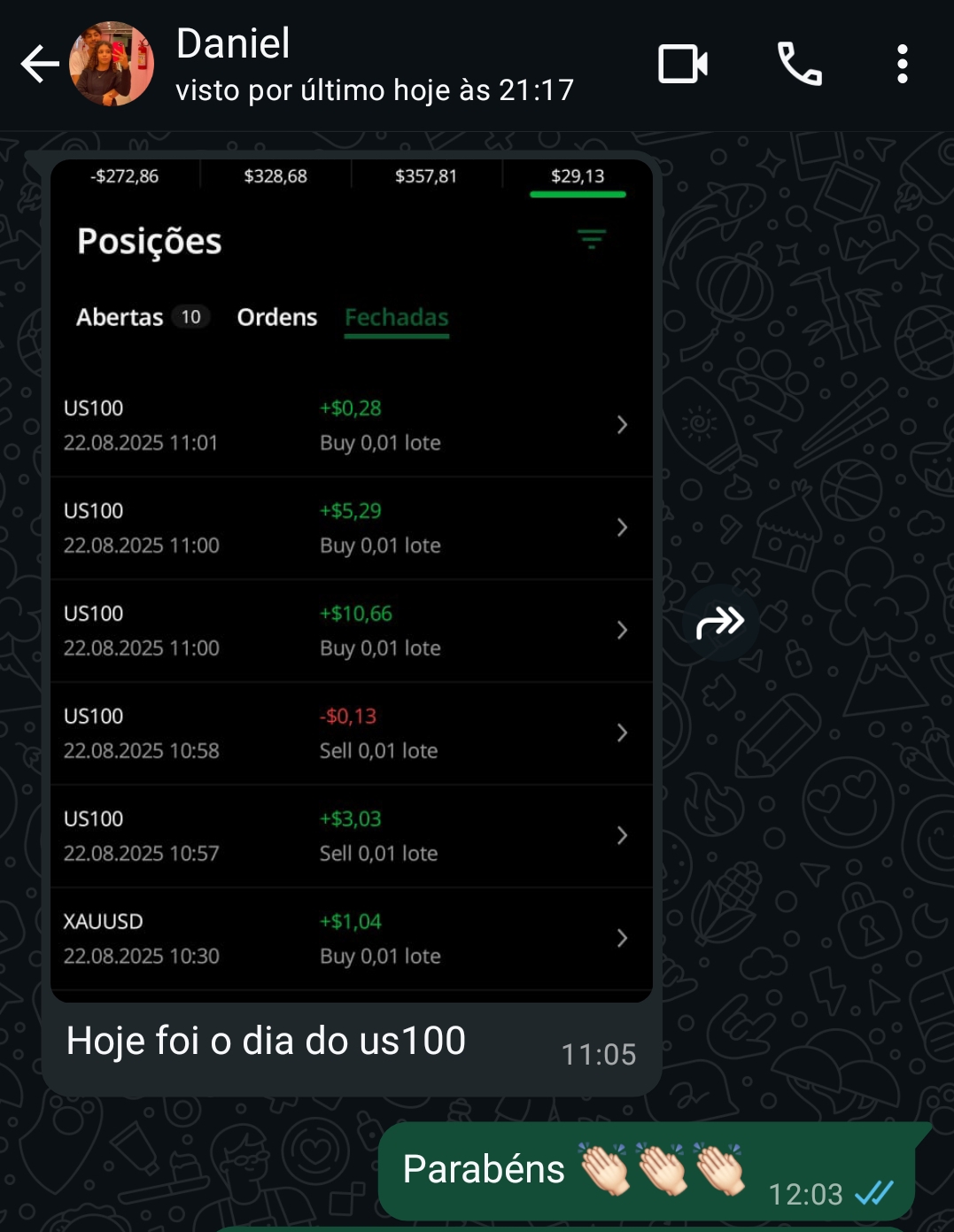The width and height of the screenshot is (954, 1232).
Task: Open the three-dot overflow menu
Action: tap(903, 63)
